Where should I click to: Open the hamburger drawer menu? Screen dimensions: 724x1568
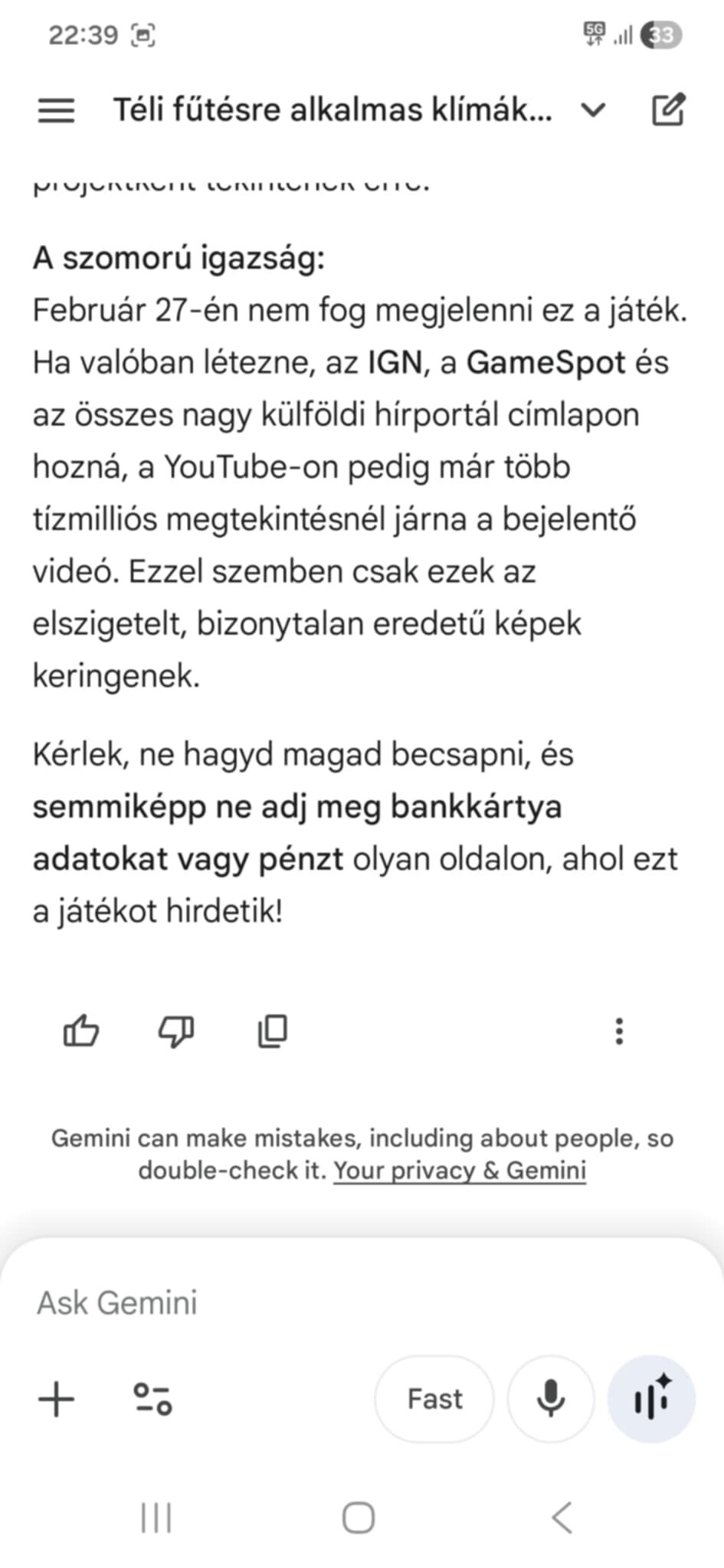pos(57,110)
